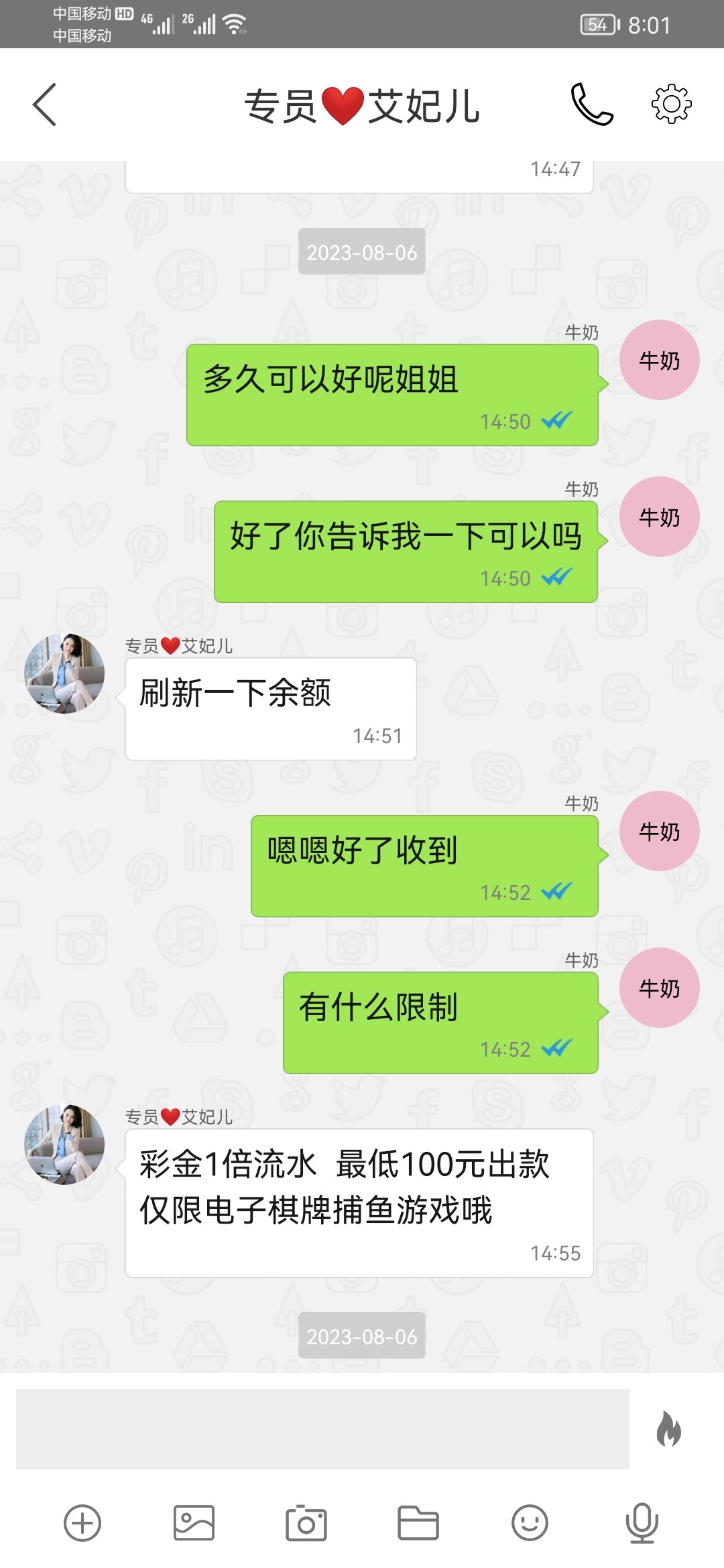
Task: Open the plus attachments menu
Action: (82, 1522)
